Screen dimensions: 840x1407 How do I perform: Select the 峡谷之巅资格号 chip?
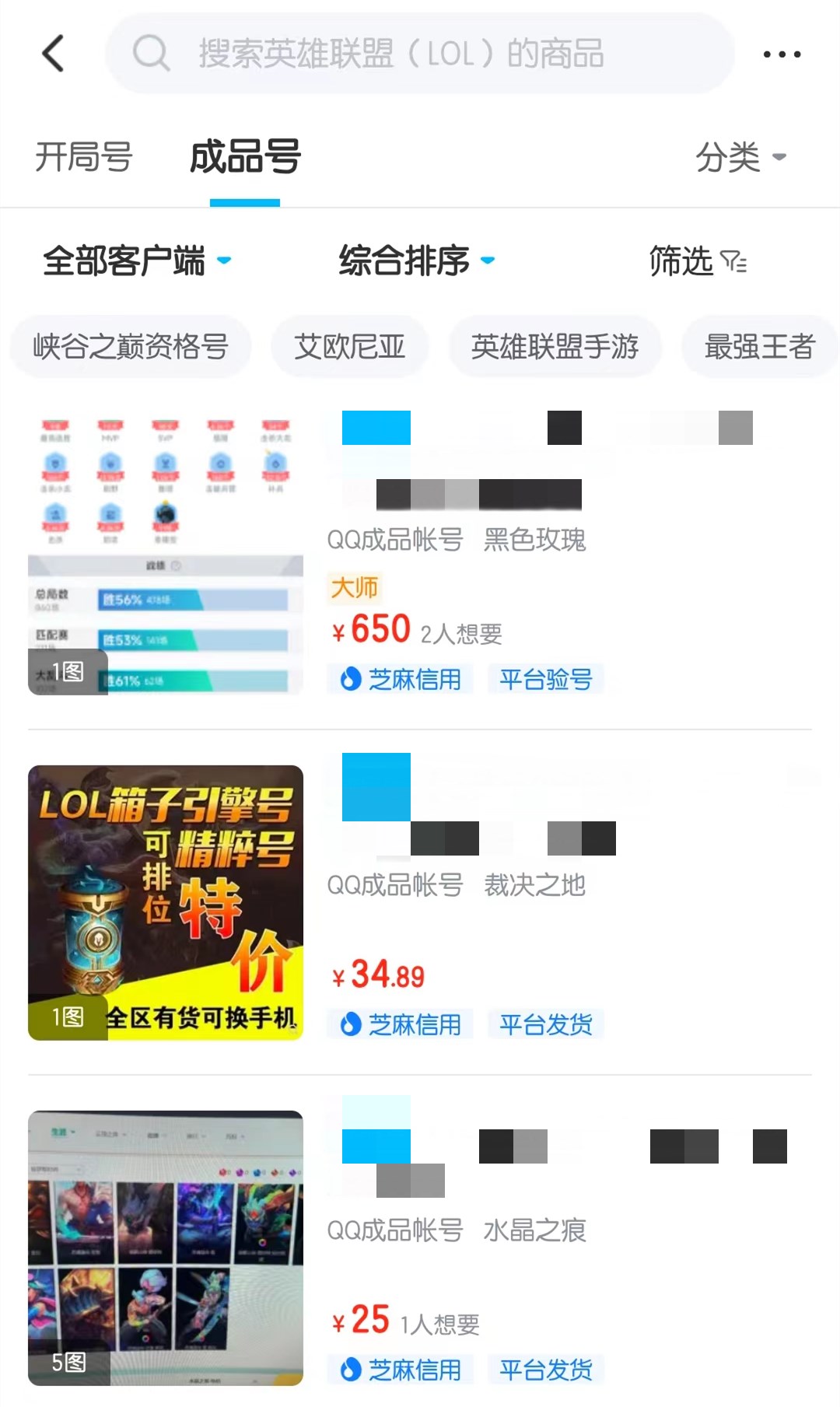point(131,346)
